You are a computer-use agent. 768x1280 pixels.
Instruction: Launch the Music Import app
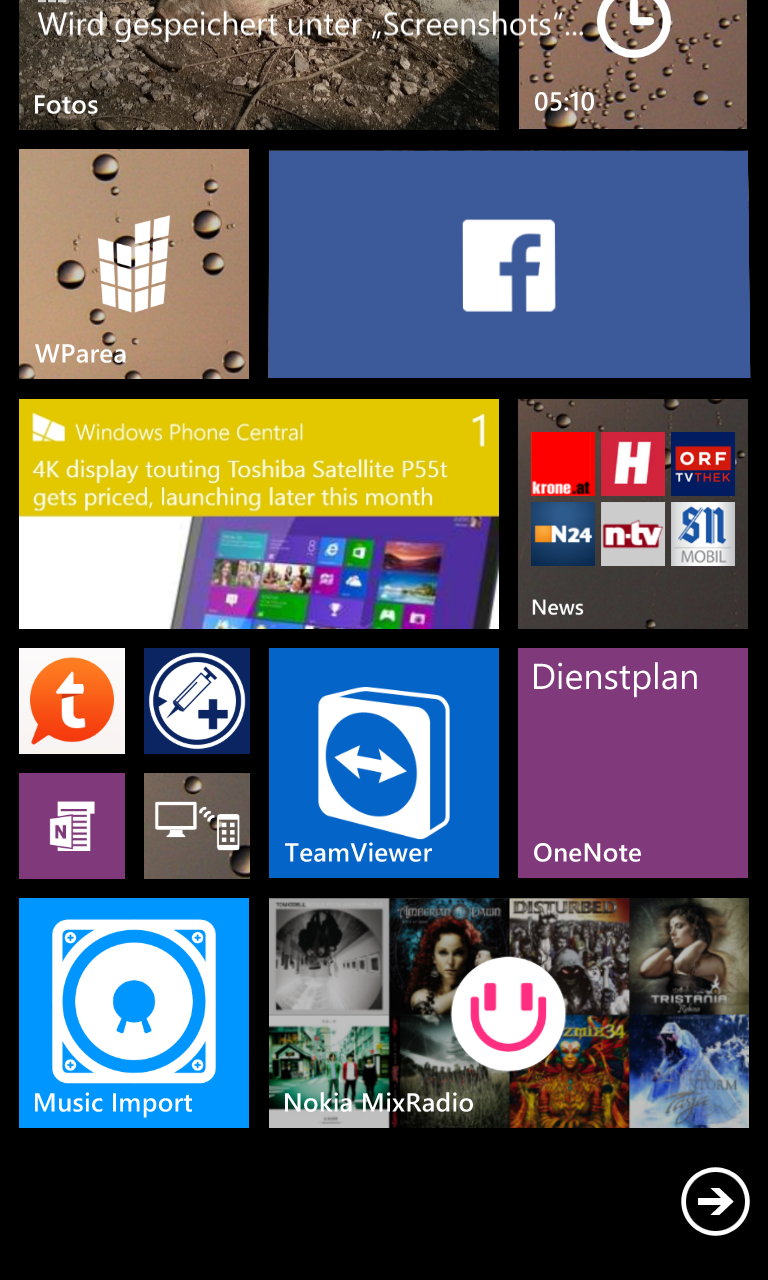(x=134, y=1013)
